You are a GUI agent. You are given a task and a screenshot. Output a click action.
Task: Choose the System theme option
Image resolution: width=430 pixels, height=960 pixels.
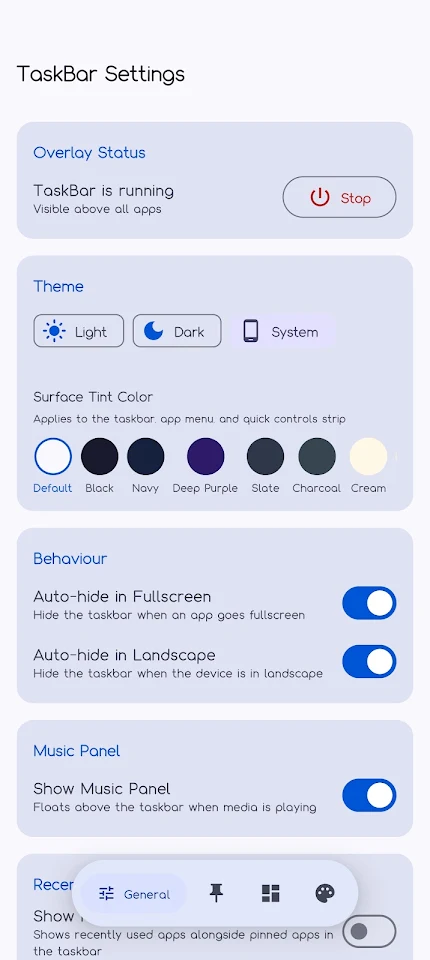(283, 331)
